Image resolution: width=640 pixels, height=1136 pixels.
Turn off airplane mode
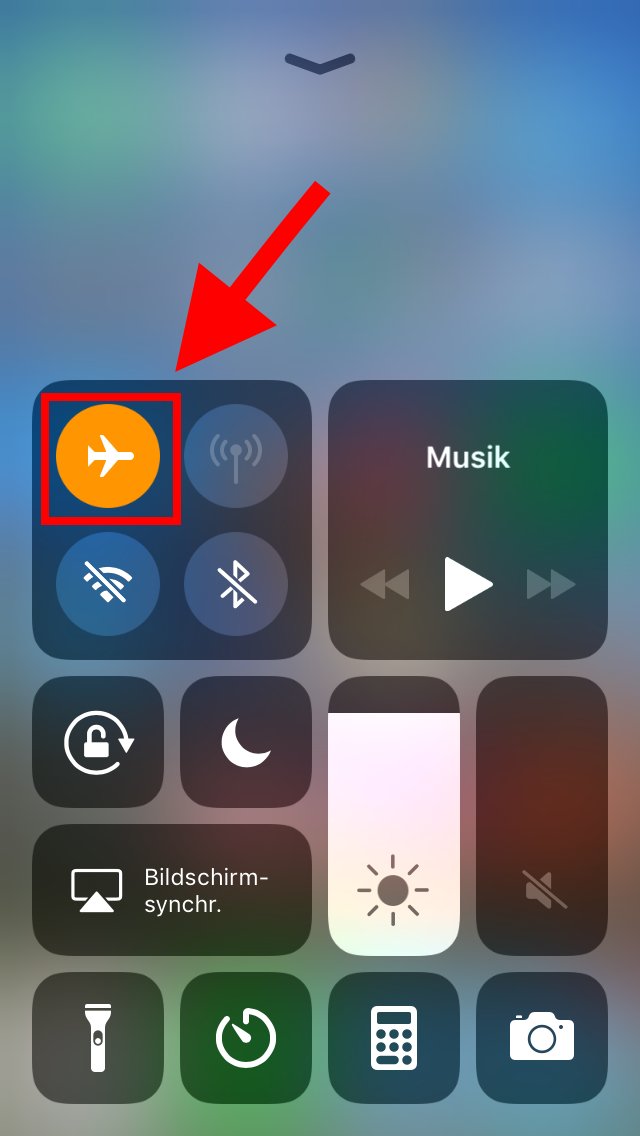click(x=108, y=456)
